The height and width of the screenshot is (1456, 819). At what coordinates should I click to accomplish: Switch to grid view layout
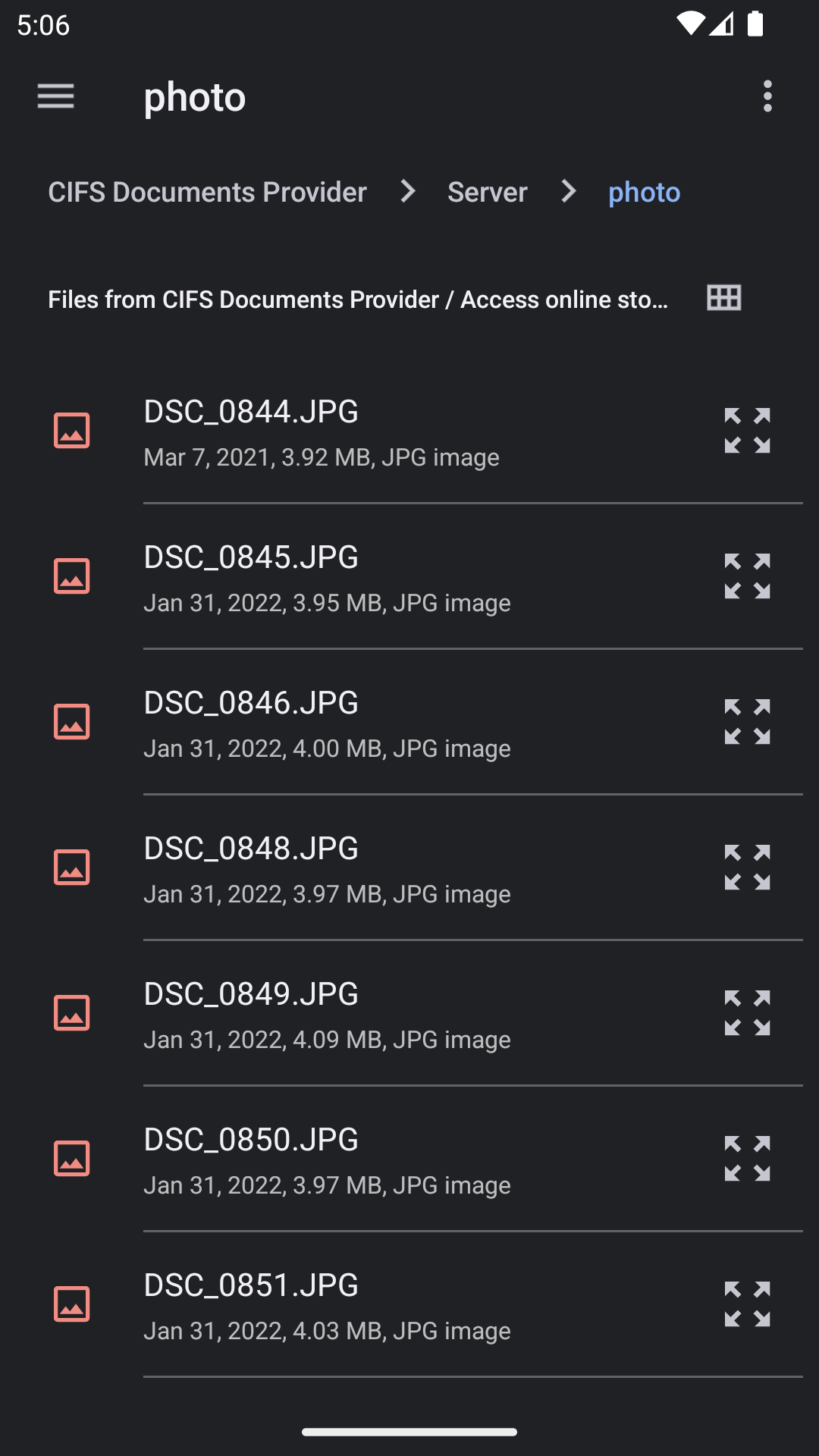point(723,298)
